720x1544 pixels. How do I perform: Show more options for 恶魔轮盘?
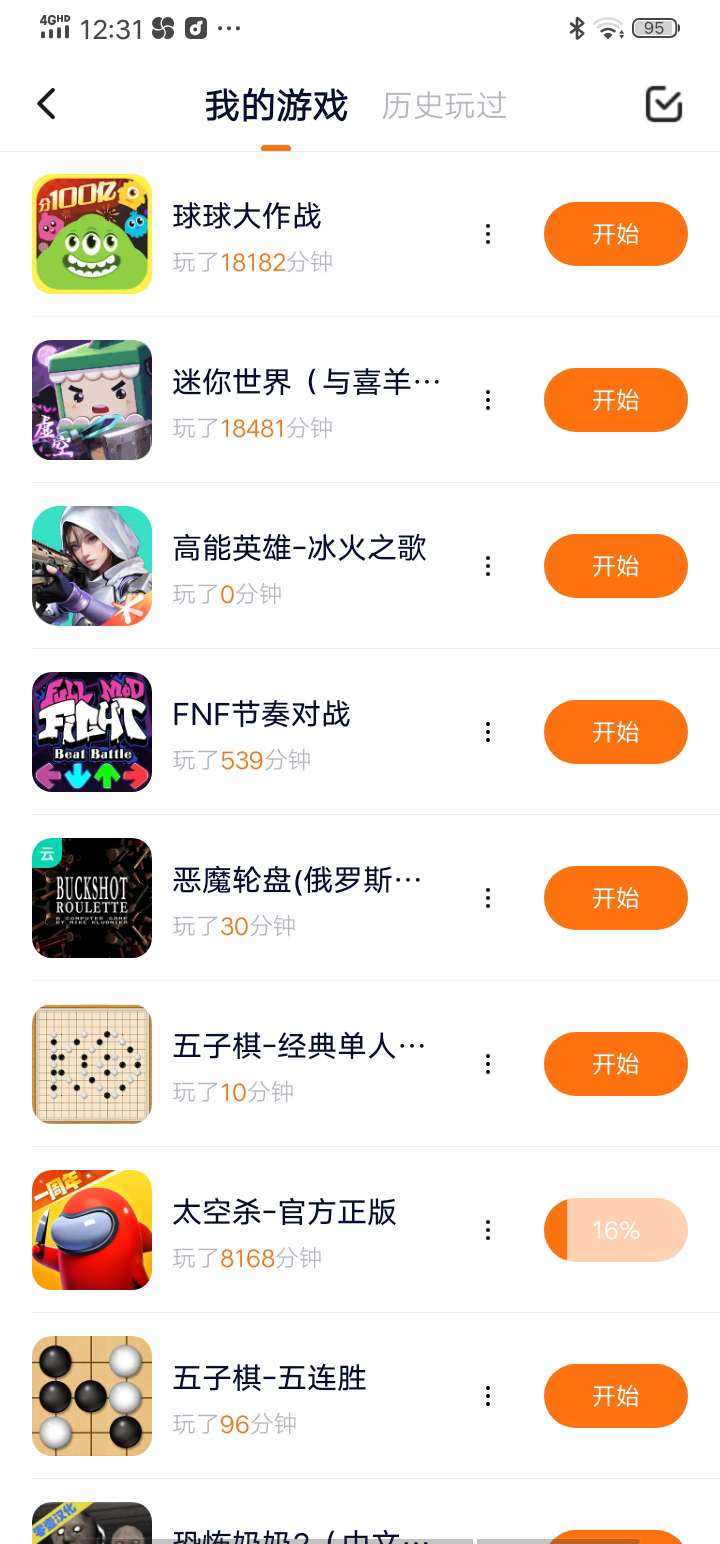point(488,898)
